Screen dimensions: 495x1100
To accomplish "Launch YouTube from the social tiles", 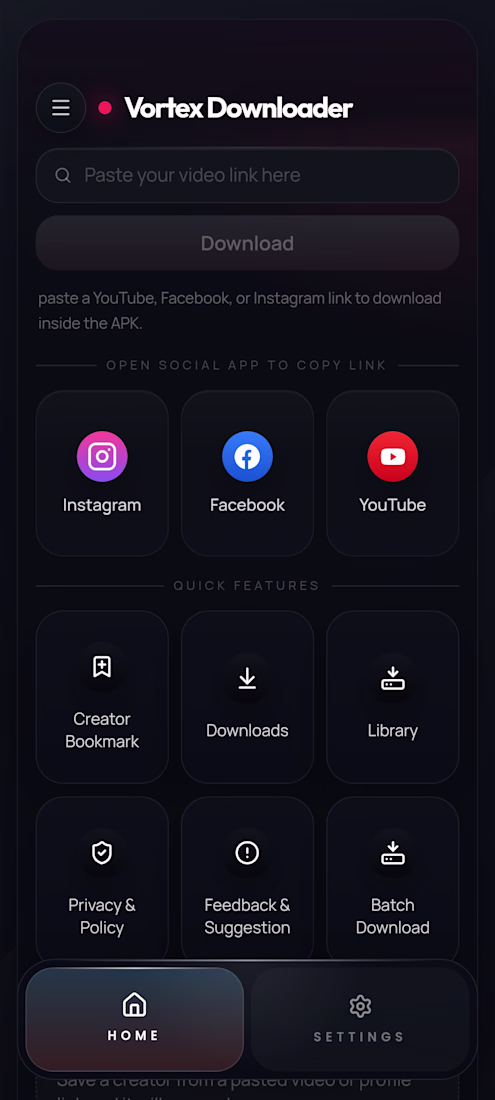I will pyautogui.click(x=393, y=474).
